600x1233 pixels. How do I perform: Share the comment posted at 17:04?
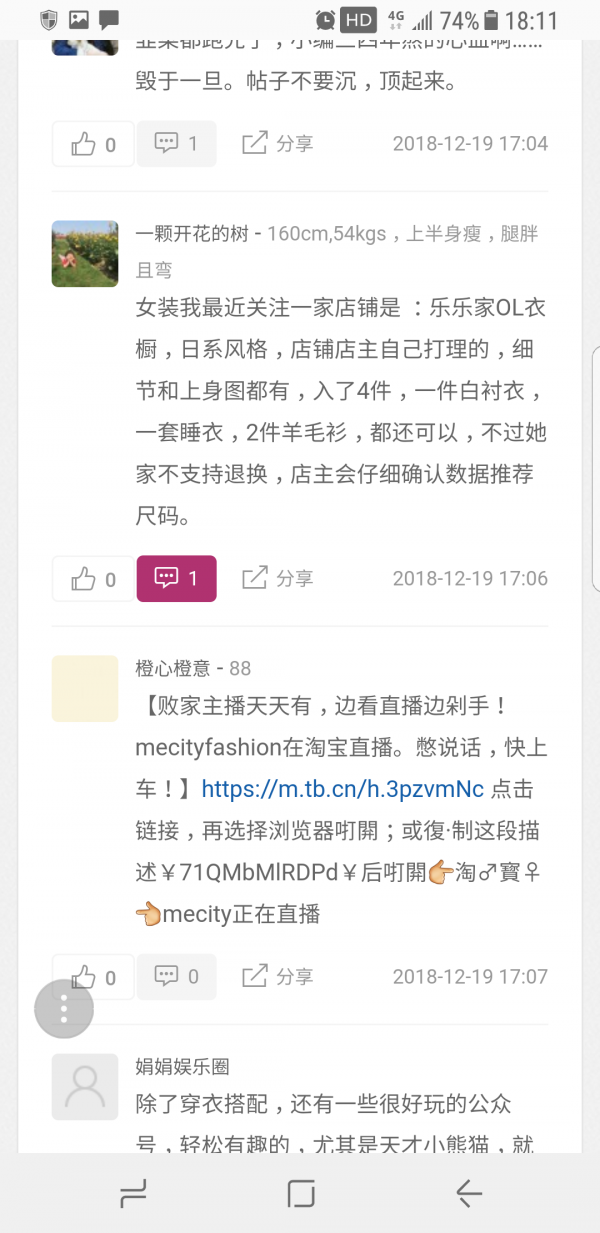click(278, 143)
